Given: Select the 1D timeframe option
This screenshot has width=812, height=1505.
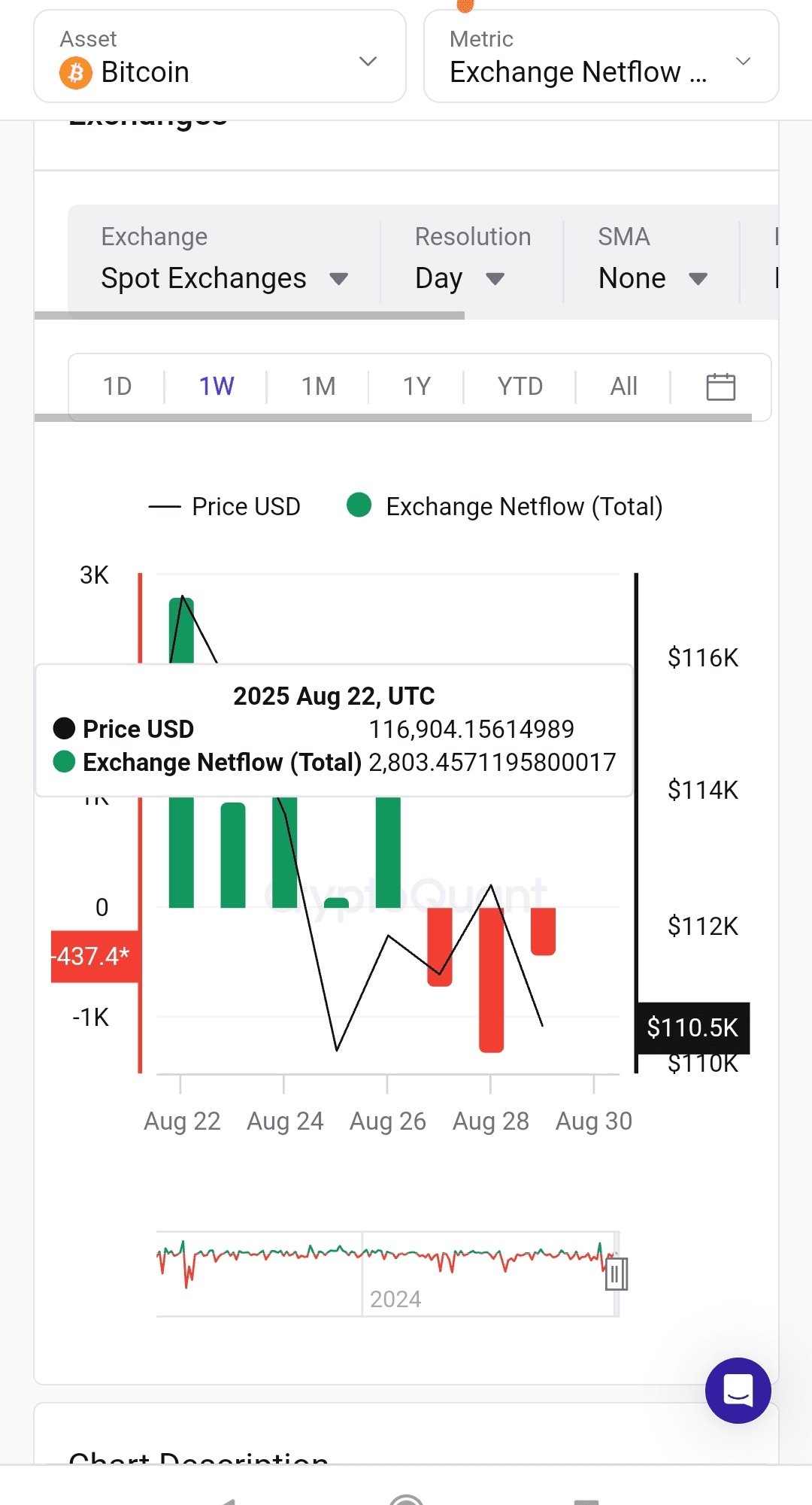Looking at the screenshot, I should [x=117, y=386].
